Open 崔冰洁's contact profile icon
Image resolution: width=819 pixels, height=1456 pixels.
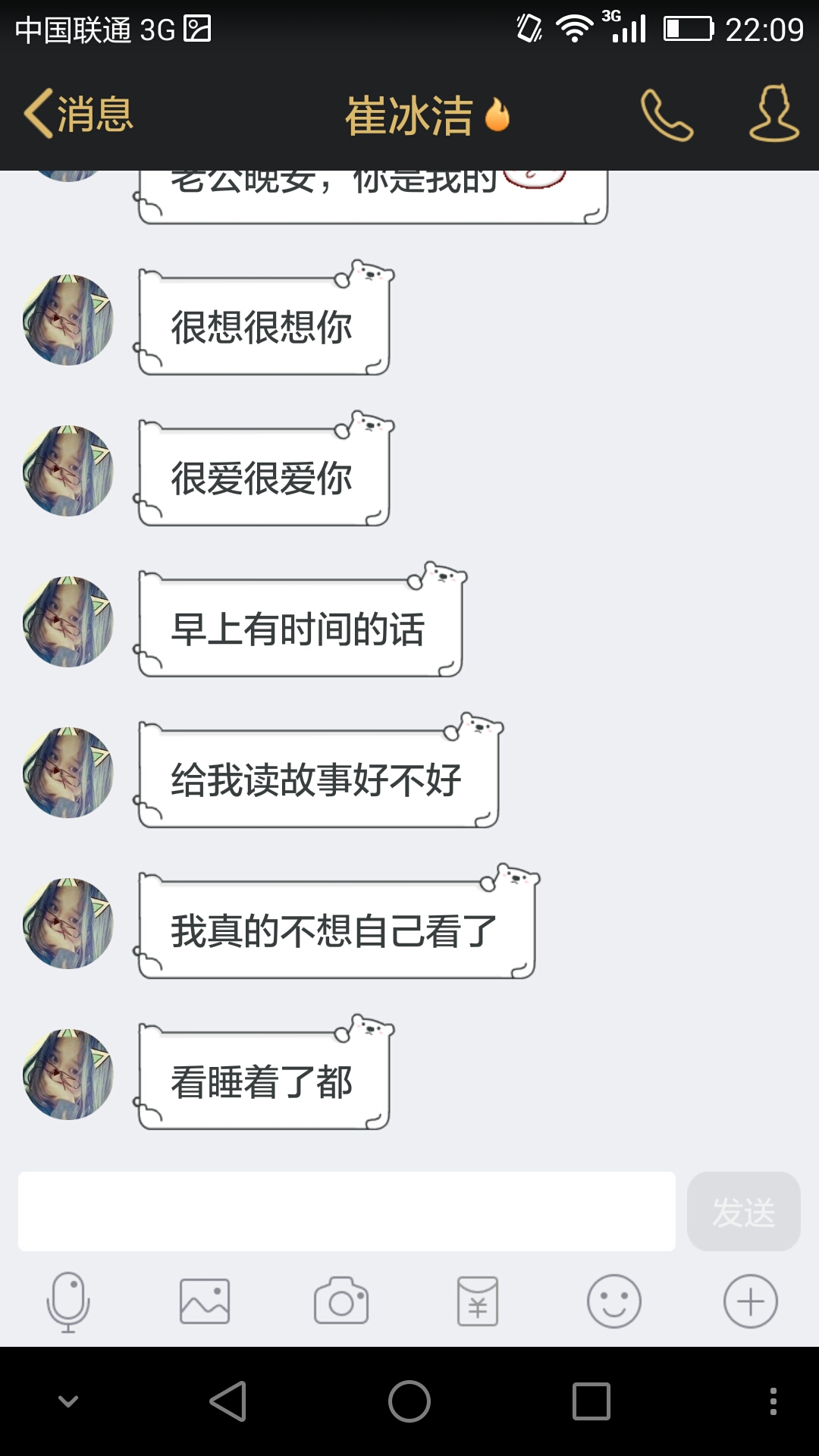[773, 114]
